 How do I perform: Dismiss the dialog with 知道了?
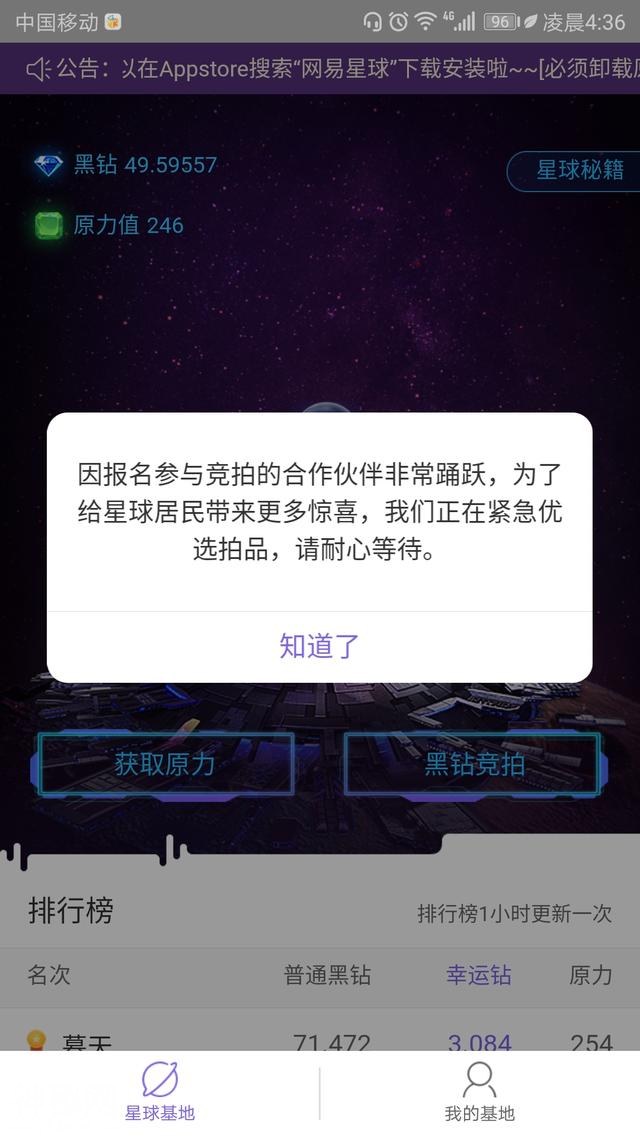(x=319, y=646)
